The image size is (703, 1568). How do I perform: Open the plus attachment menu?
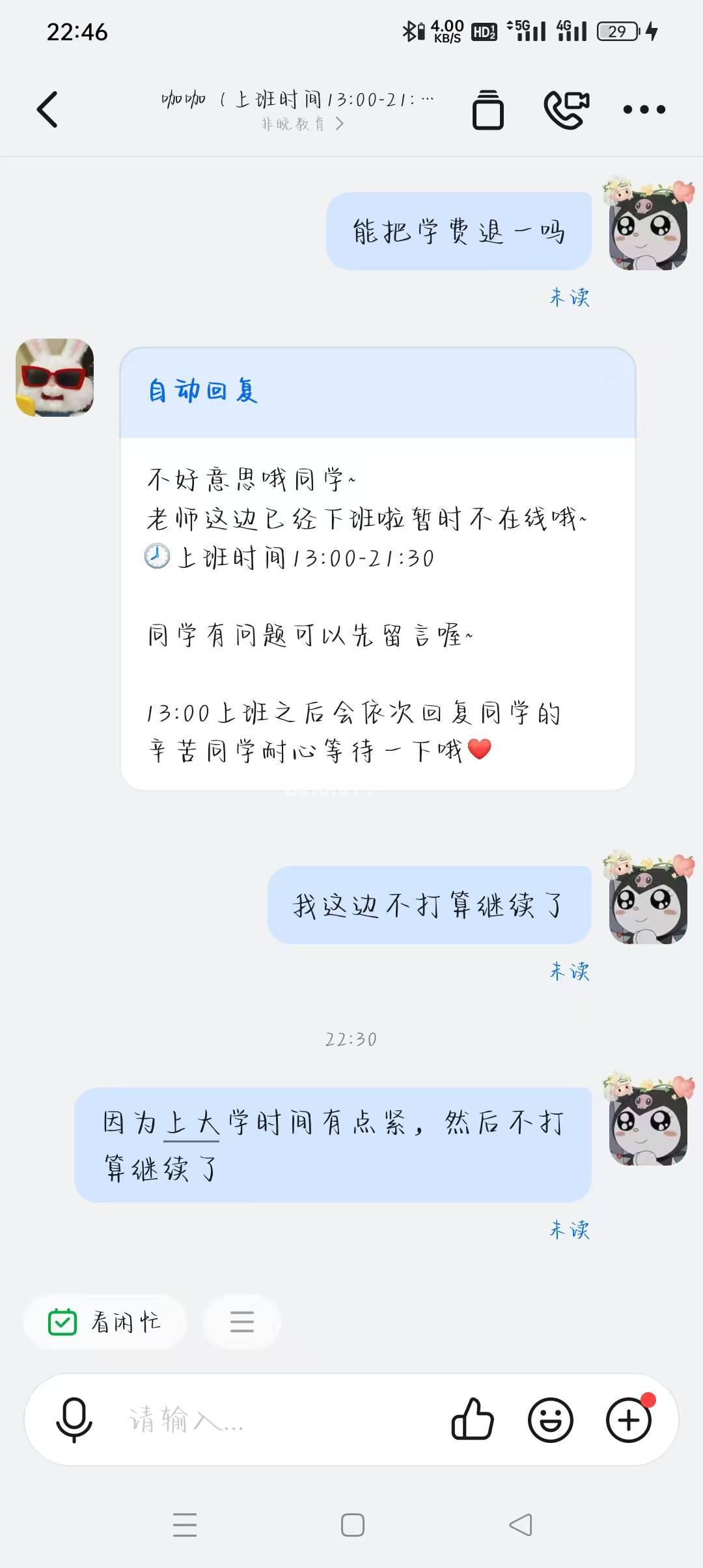(628, 1419)
